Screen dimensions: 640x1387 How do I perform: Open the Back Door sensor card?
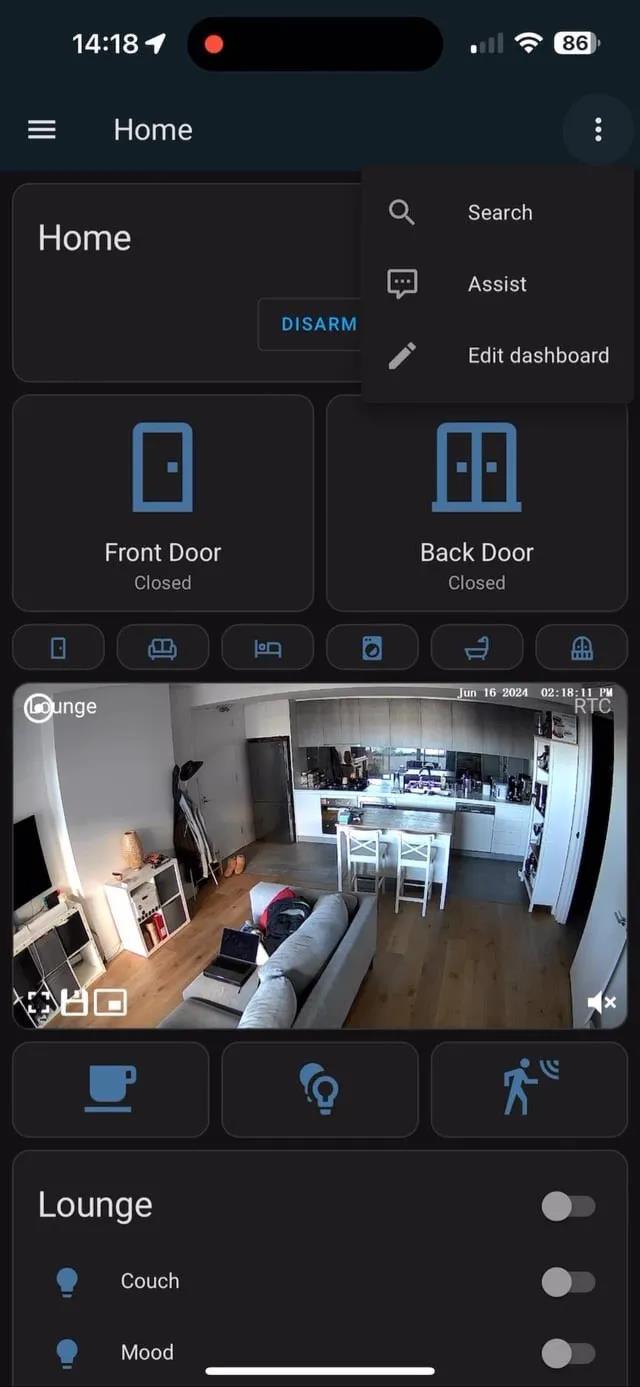(477, 503)
